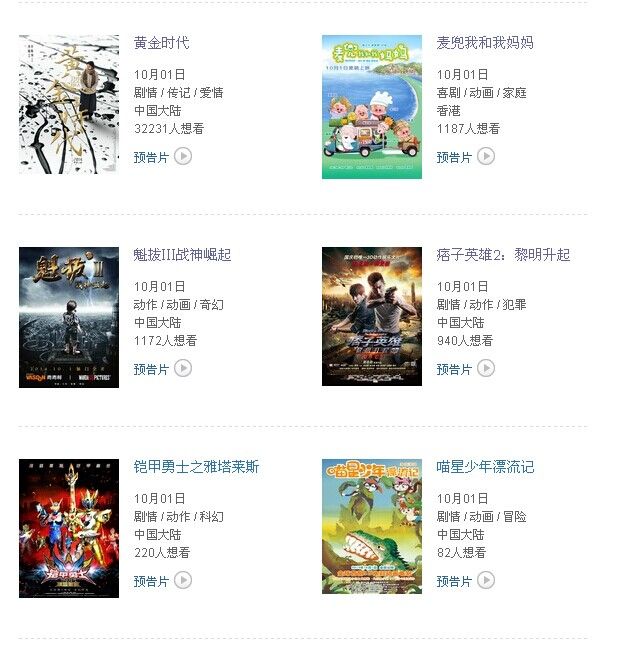
Task: Open the 喵星少年漂流记 poster
Action: click(x=372, y=527)
